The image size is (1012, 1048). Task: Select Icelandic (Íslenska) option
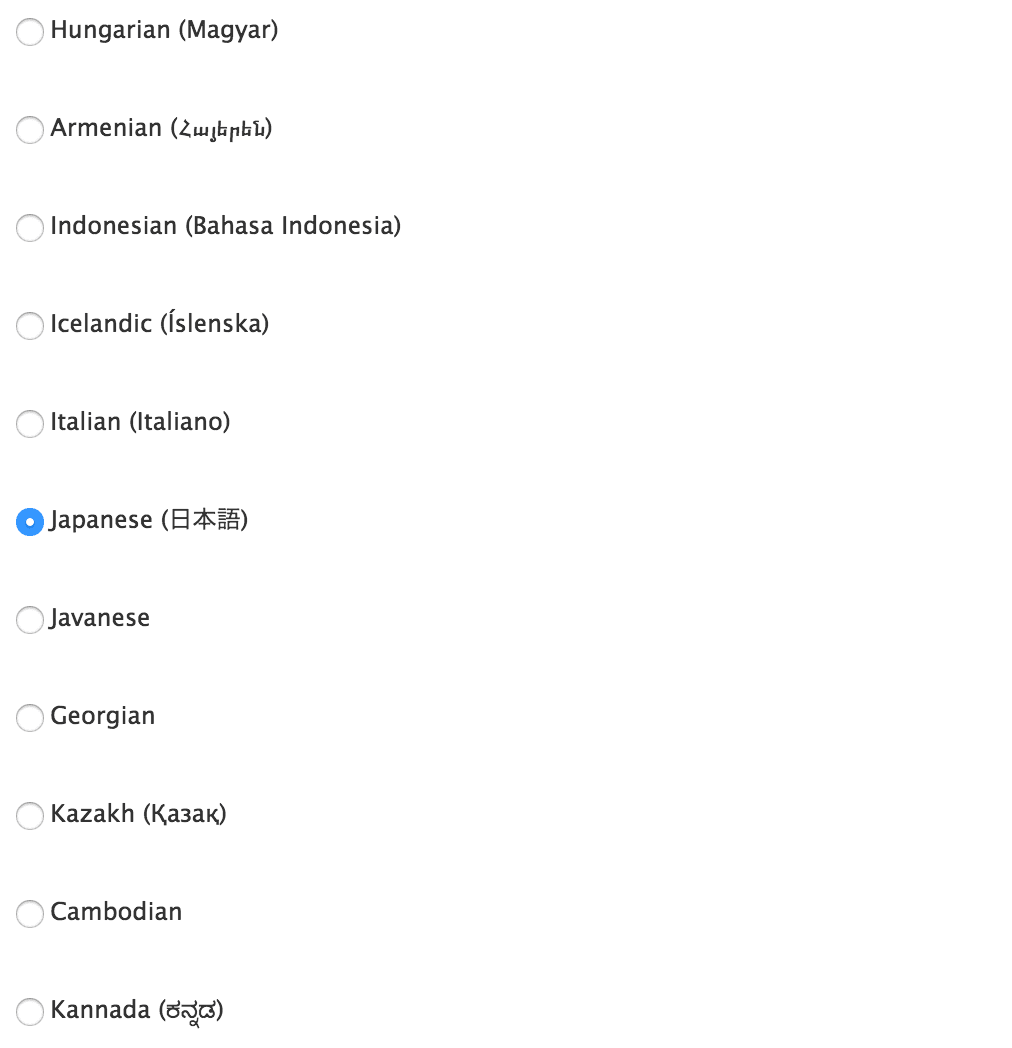pyautogui.click(x=30, y=326)
